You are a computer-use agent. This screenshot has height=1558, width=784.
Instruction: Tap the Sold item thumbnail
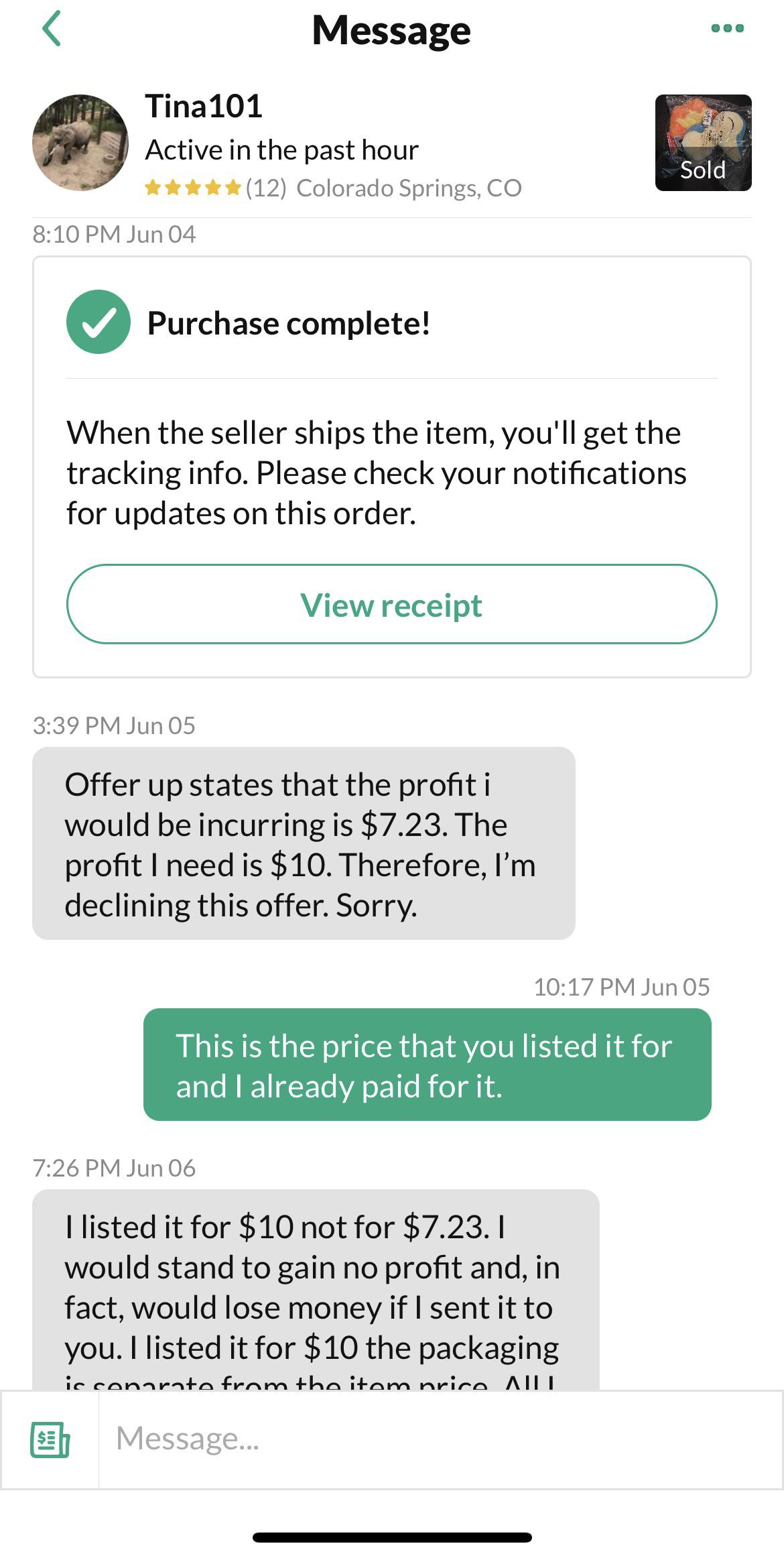(702, 142)
